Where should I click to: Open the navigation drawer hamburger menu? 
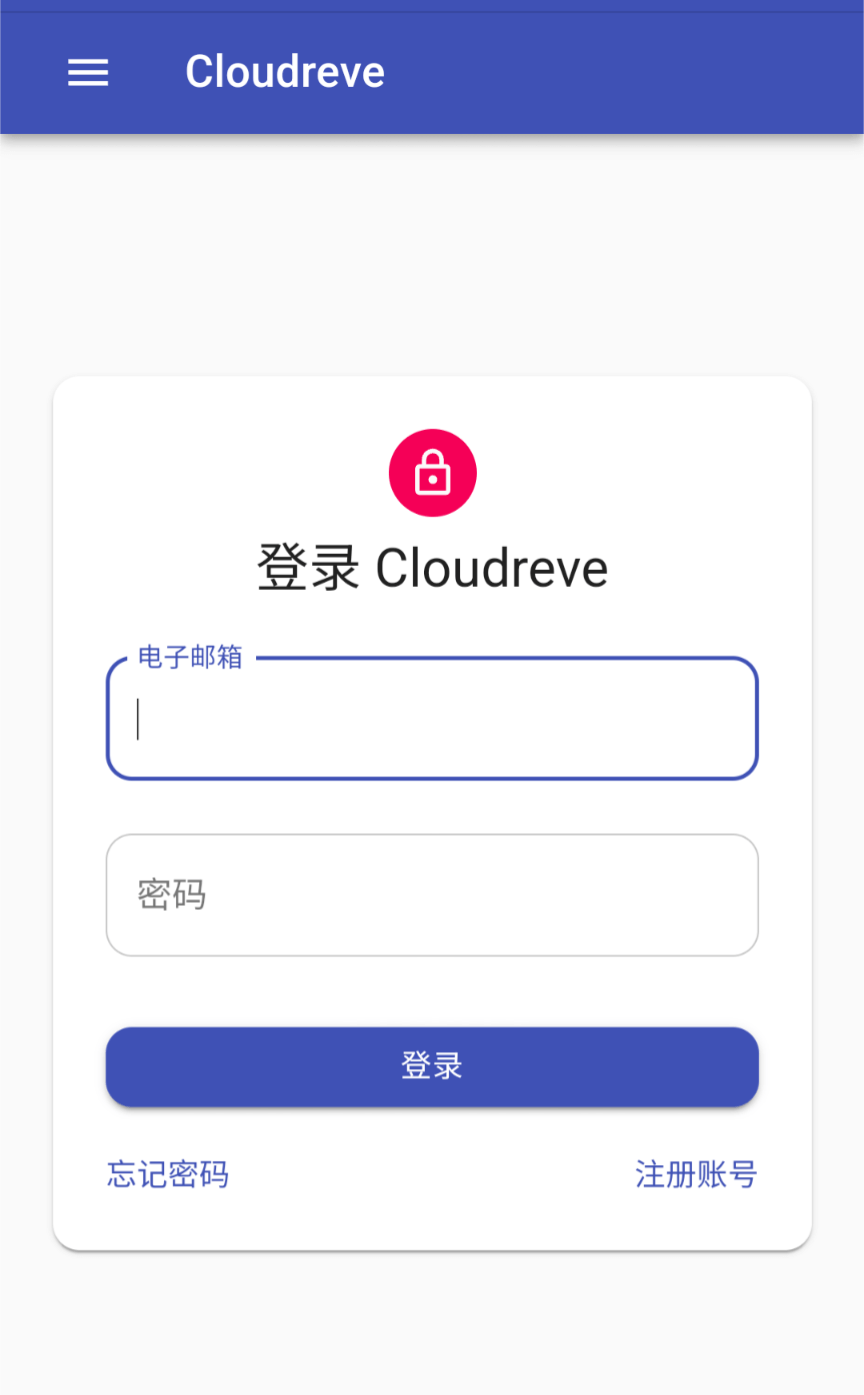[x=87, y=72]
